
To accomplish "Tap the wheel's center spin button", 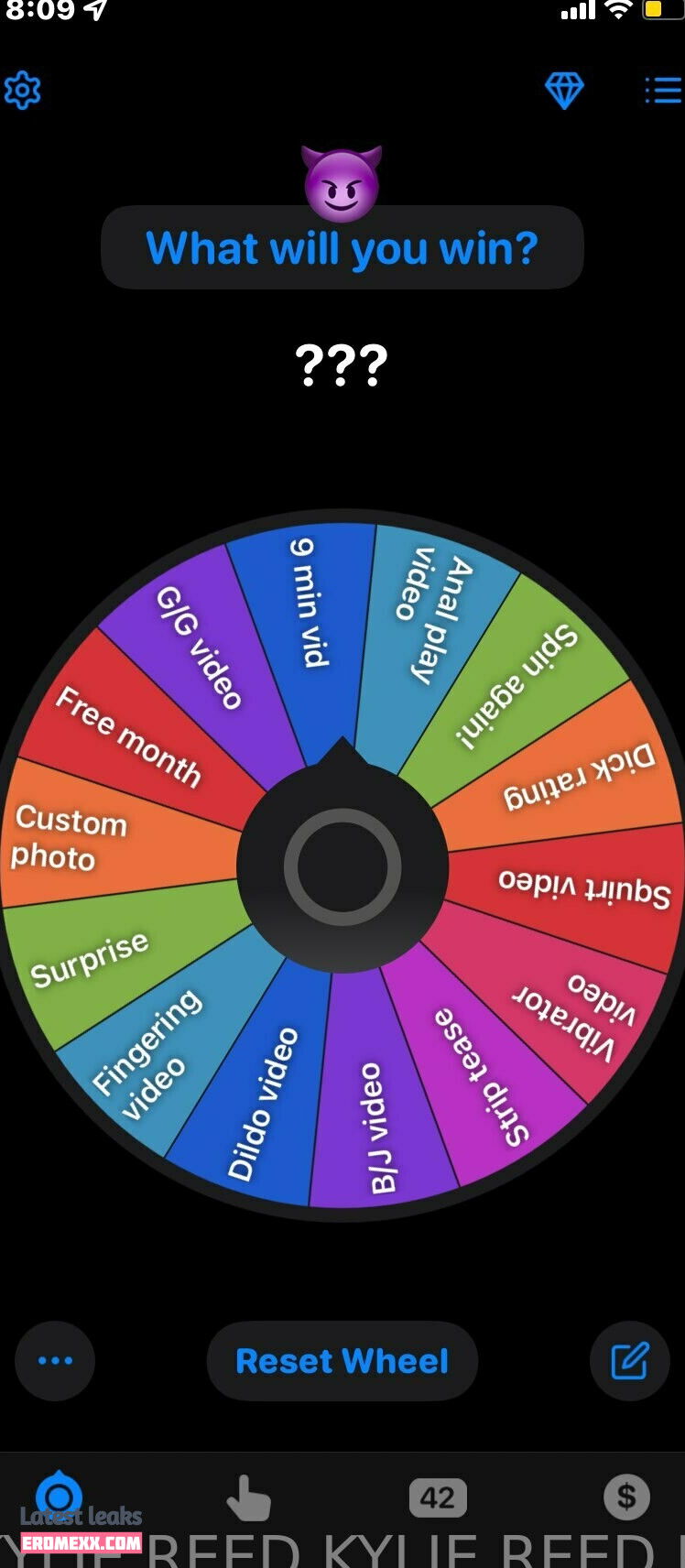I will [x=342, y=866].
